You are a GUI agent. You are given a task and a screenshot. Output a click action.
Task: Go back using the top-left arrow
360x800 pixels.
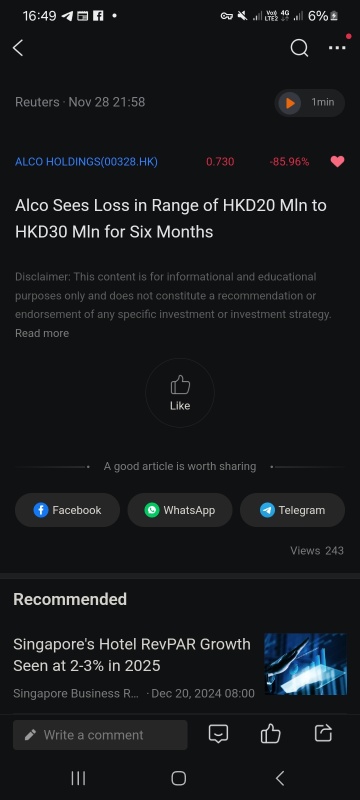[x=18, y=48]
